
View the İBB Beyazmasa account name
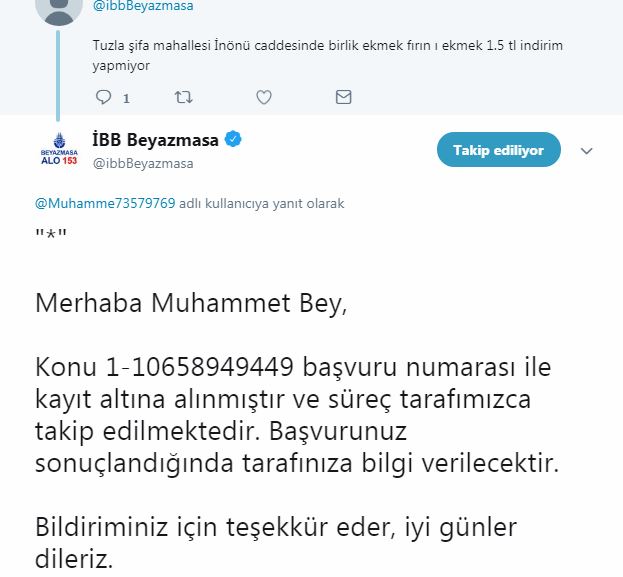coord(155,139)
